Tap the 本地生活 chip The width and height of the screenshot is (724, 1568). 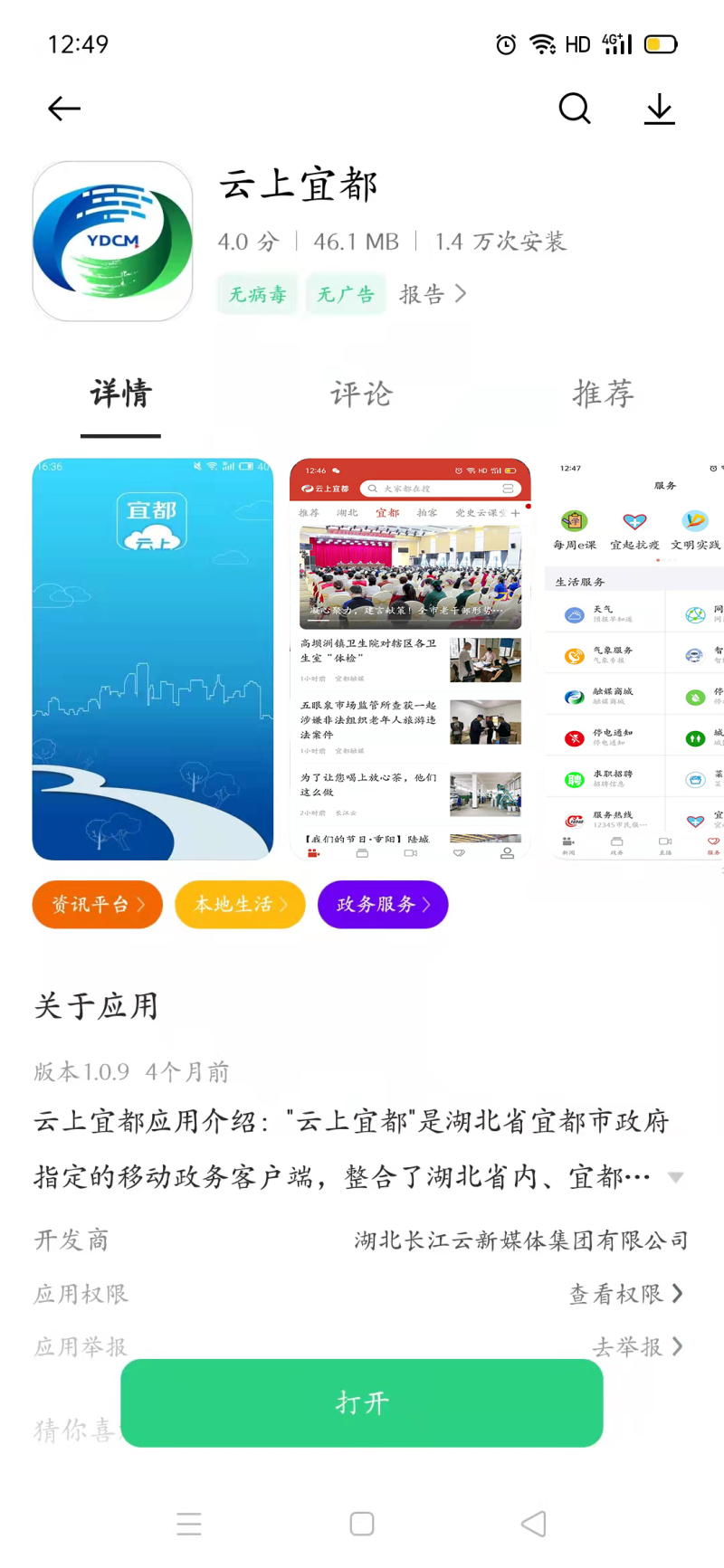241,905
